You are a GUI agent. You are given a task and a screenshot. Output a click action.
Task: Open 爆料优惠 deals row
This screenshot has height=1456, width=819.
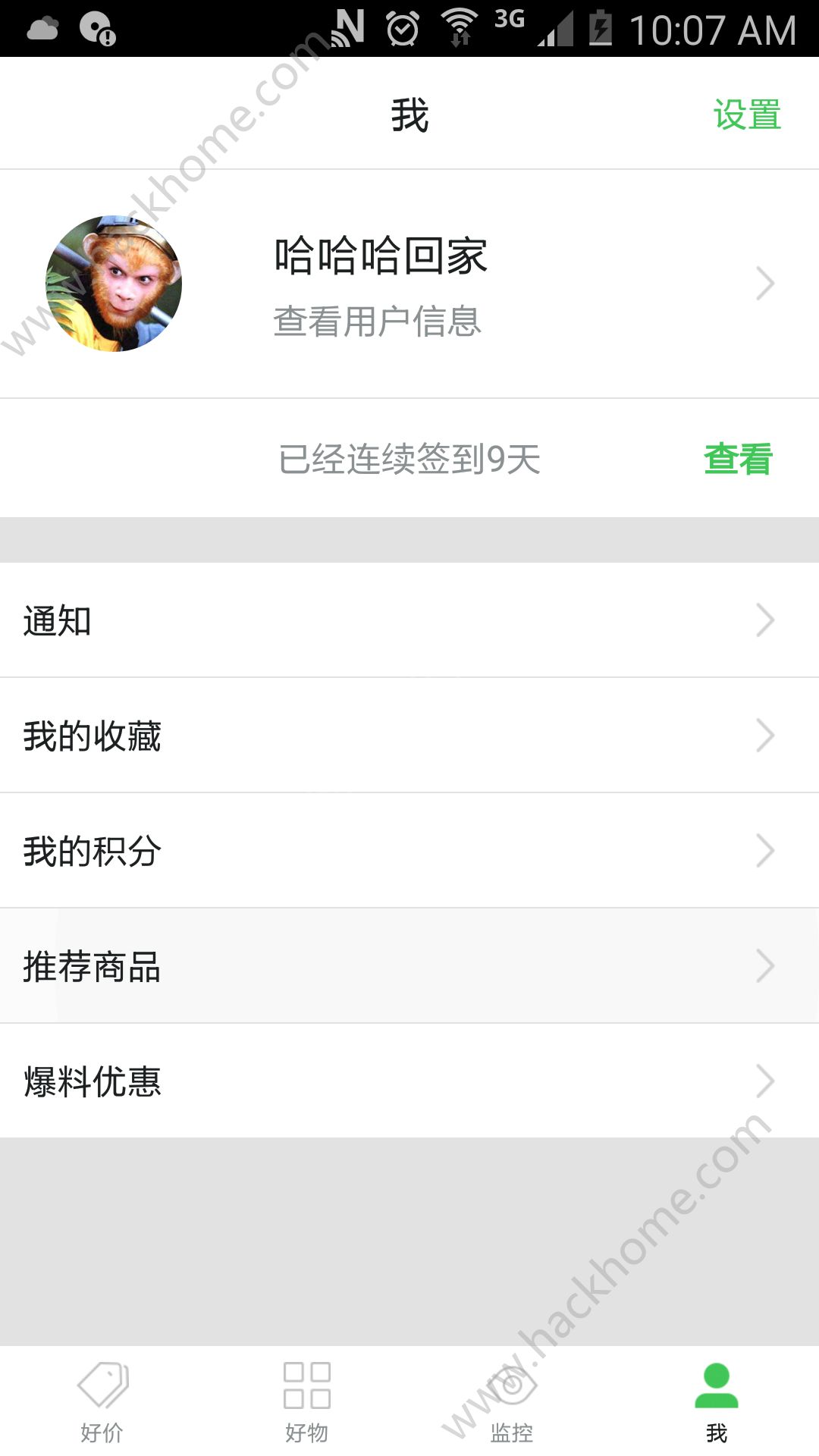pyautogui.click(x=409, y=1081)
